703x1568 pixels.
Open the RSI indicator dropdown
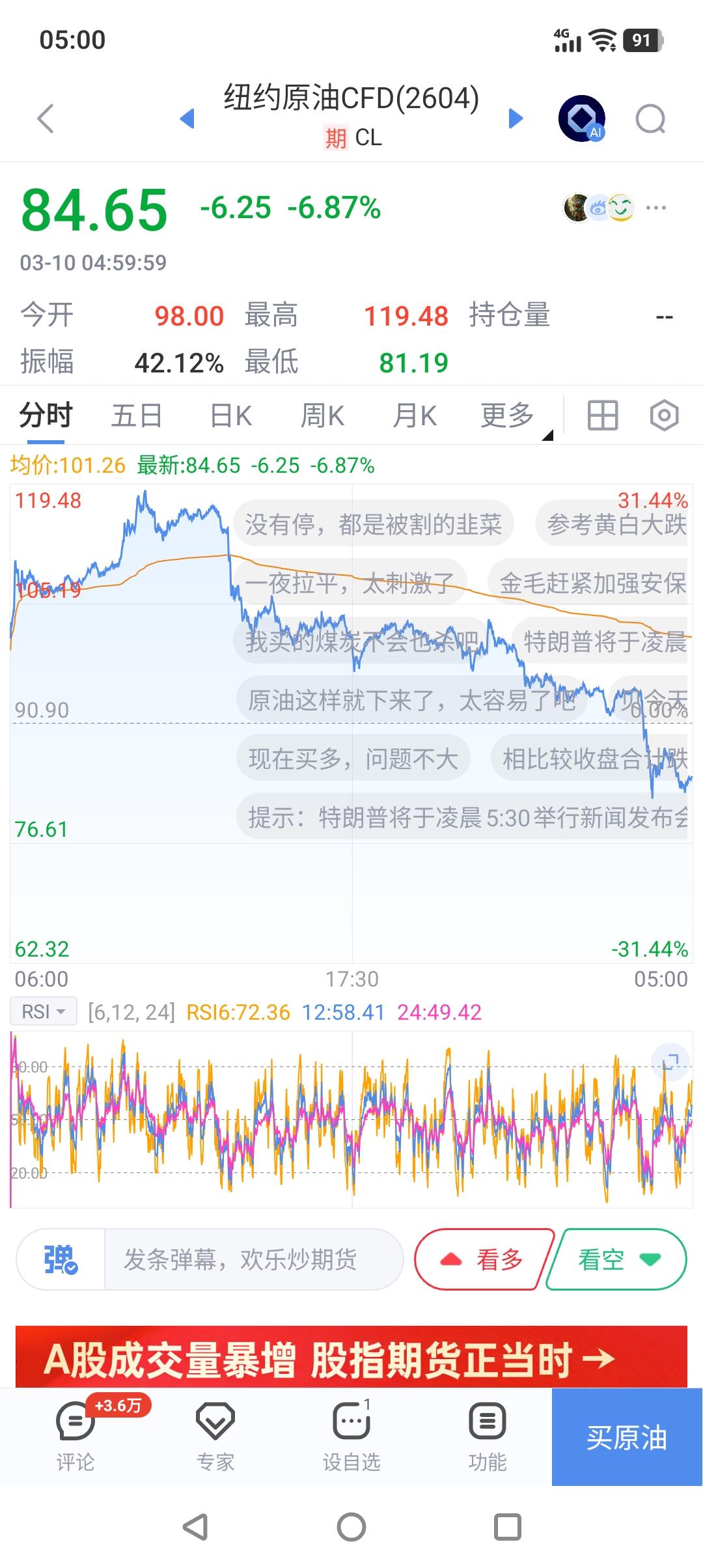[44, 1012]
